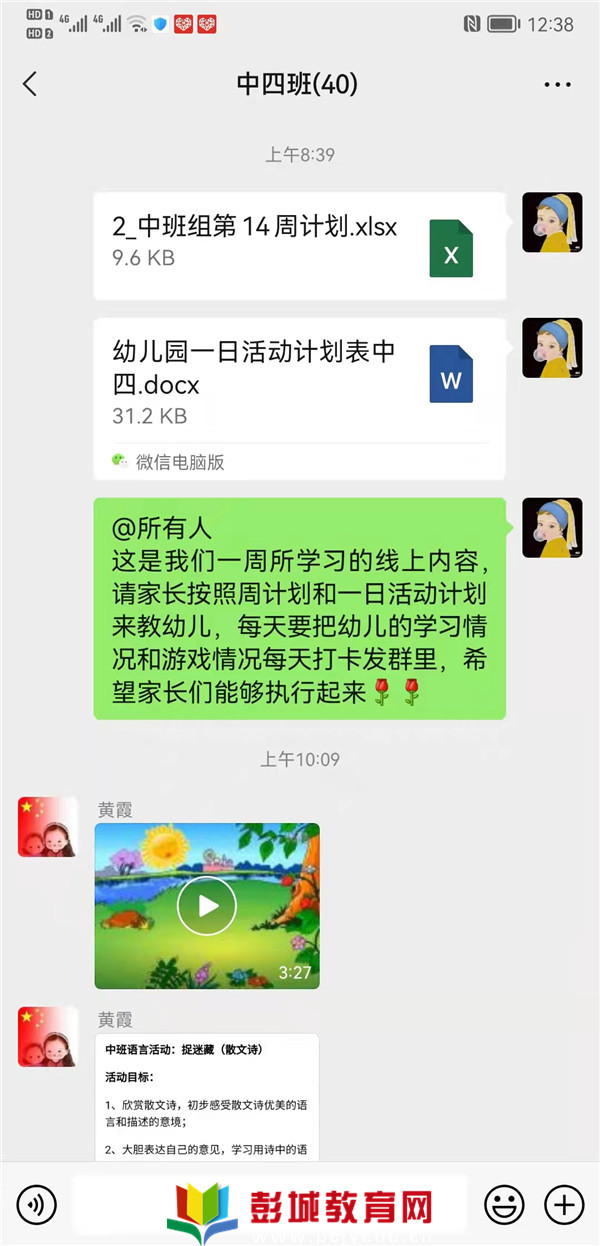Play the 3:27 video sent by 黄霞
Viewport: 600px width, 1246px height.
coord(207,906)
